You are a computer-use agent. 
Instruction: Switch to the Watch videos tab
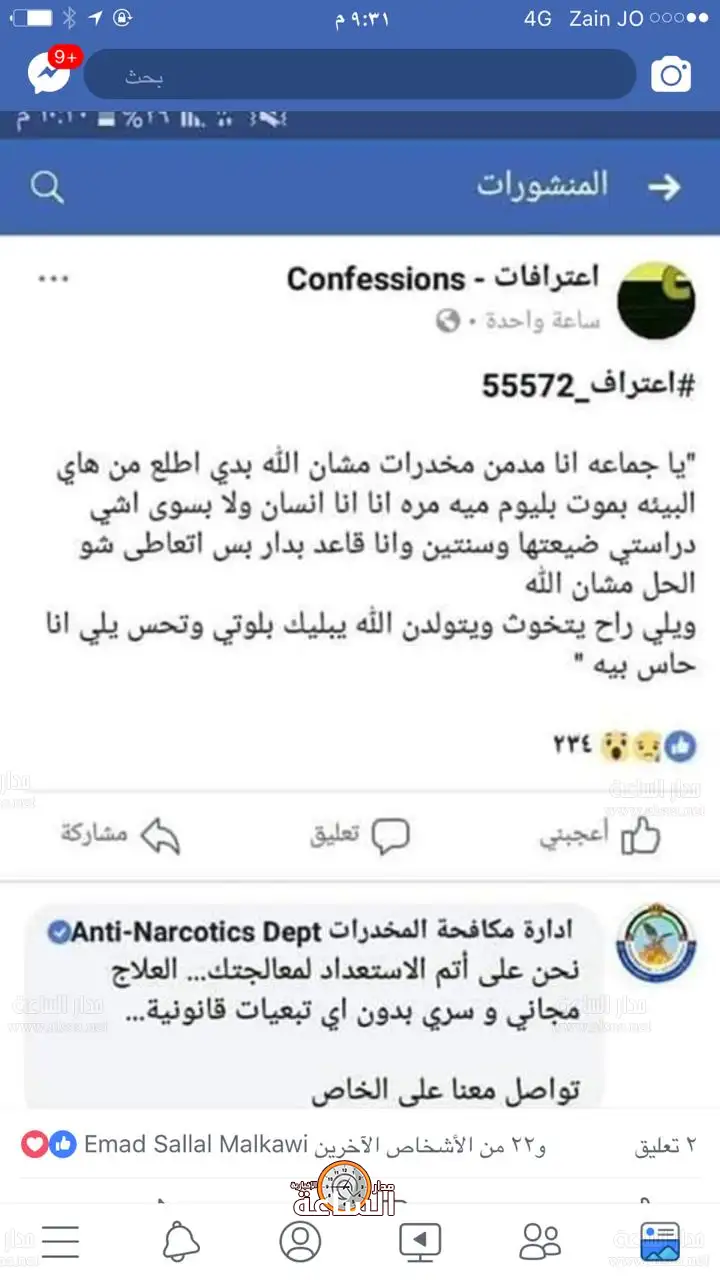click(420, 1242)
